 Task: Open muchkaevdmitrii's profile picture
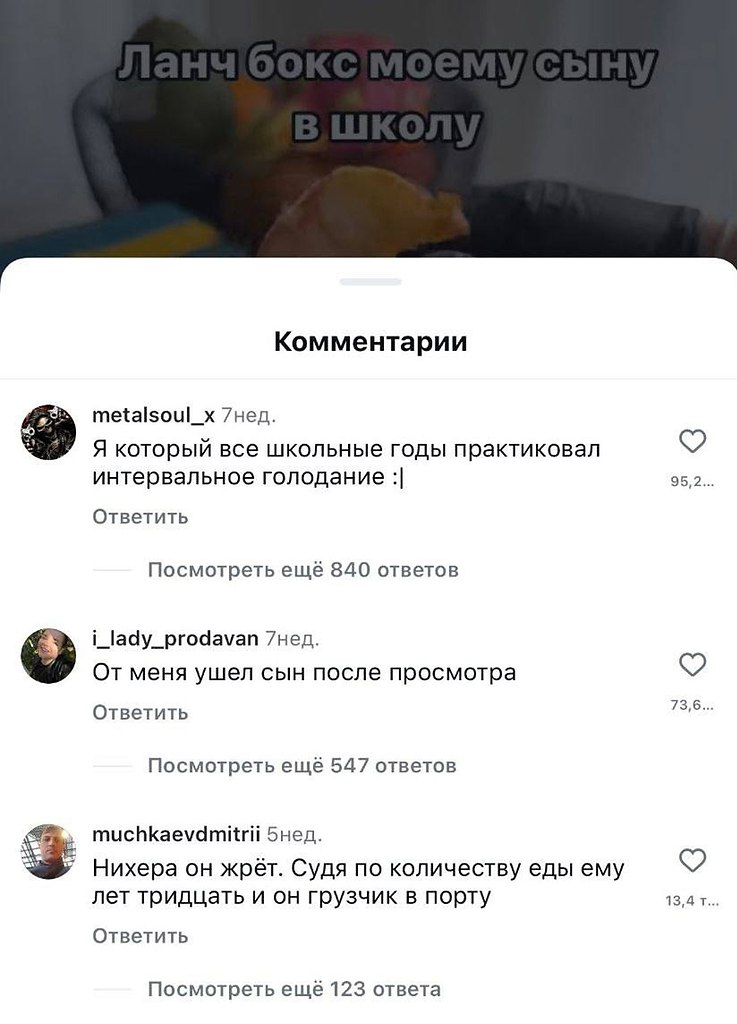(x=48, y=852)
